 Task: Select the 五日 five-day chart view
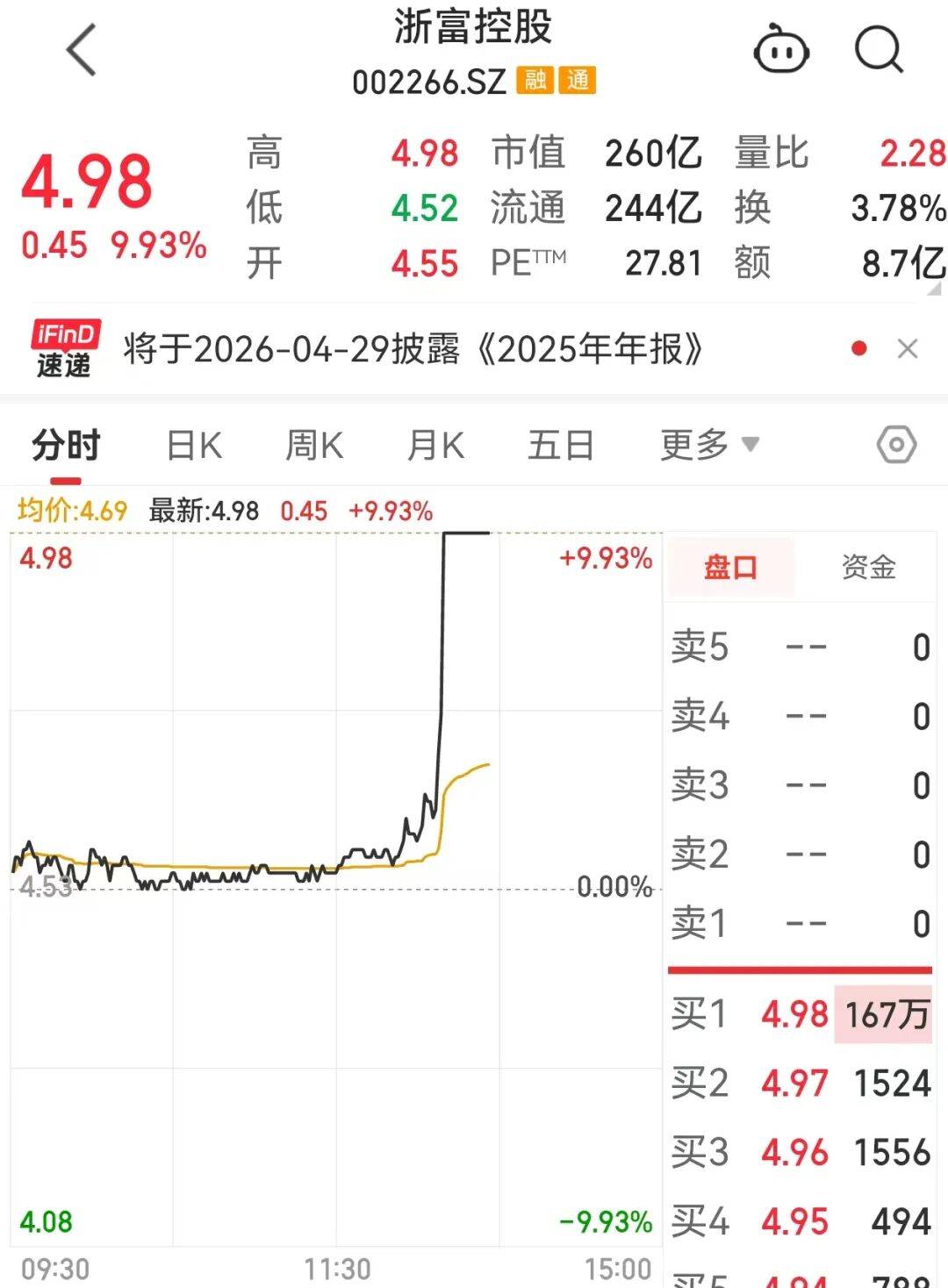(x=562, y=445)
